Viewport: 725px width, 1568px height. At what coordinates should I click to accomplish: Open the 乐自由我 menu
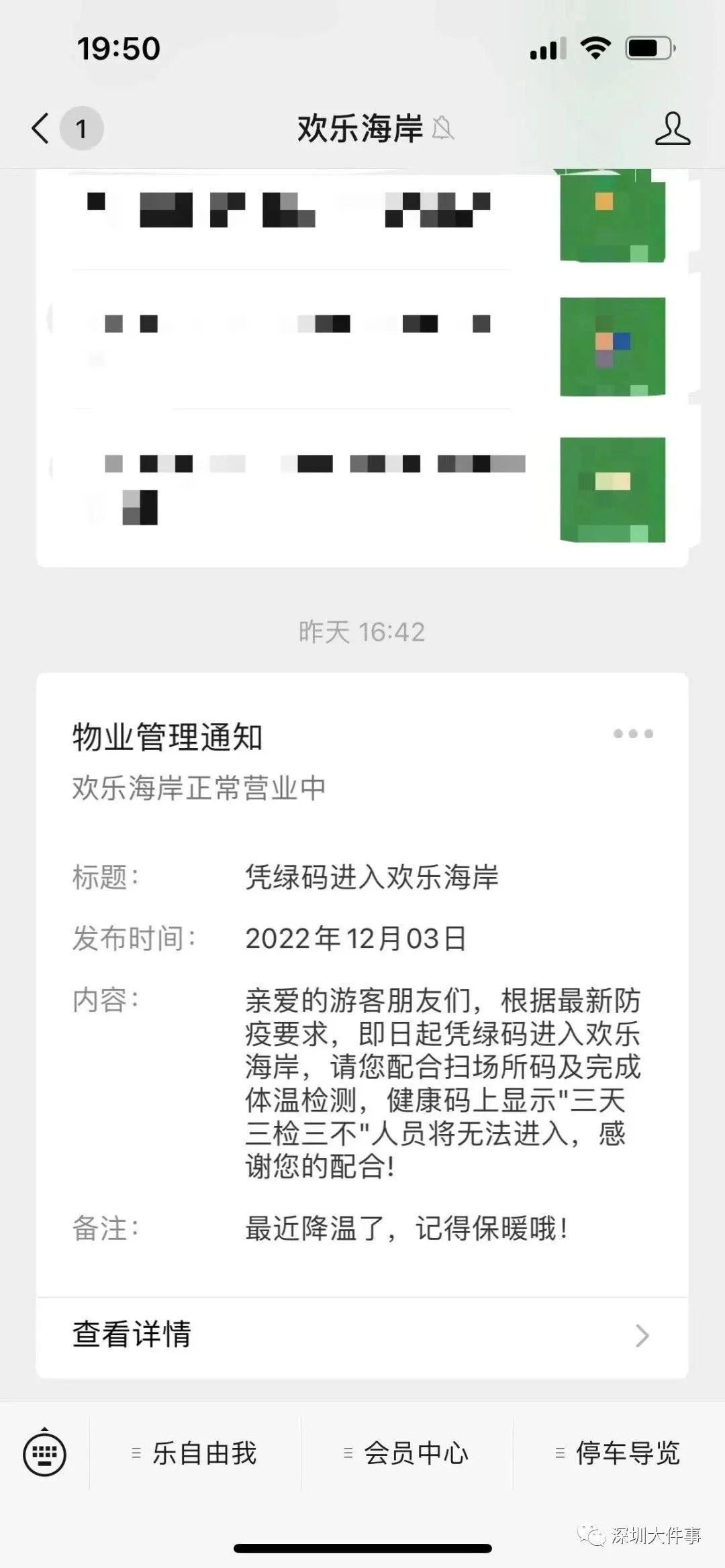pos(195,1453)
